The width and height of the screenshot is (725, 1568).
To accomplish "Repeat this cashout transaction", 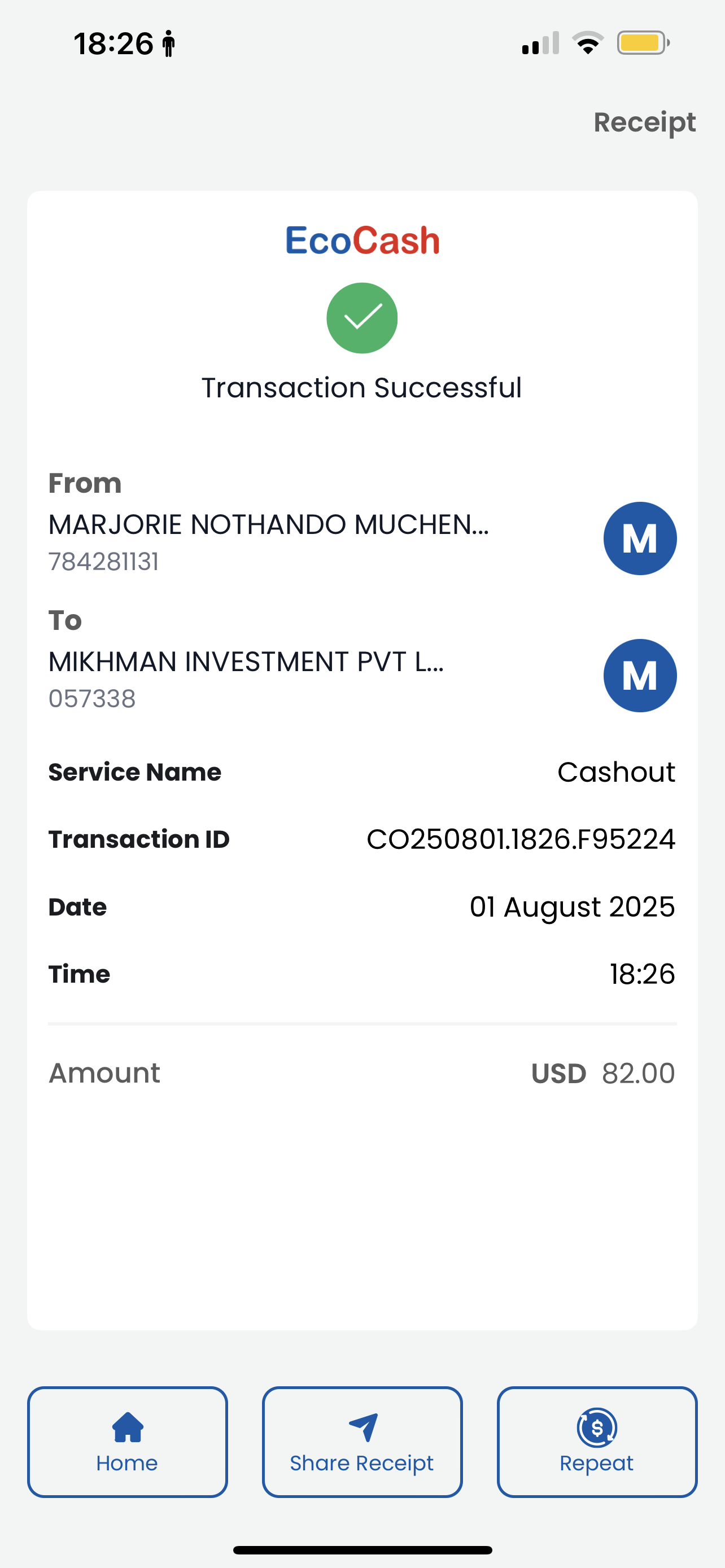I will pos(597,1442).
